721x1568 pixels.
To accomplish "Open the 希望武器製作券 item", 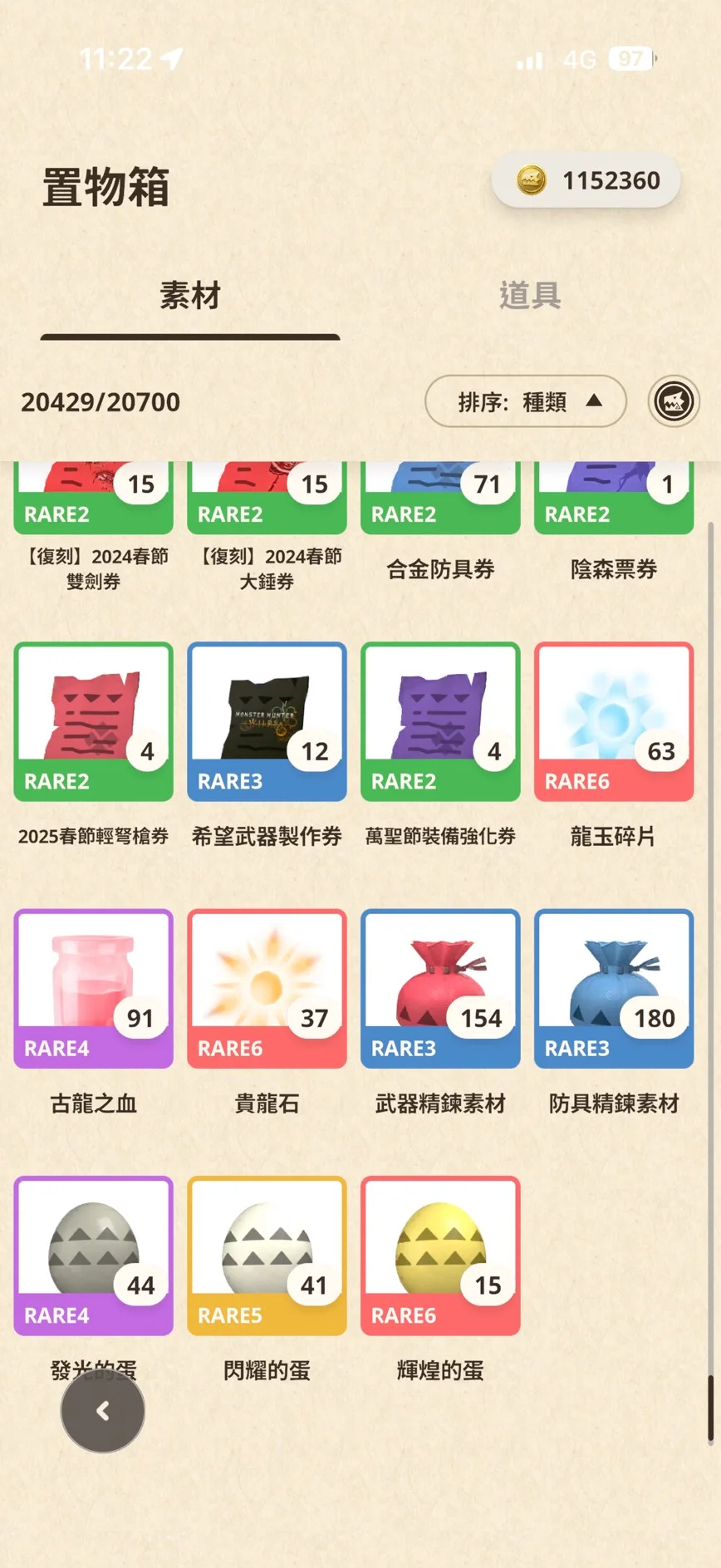I will click(267, 721).
